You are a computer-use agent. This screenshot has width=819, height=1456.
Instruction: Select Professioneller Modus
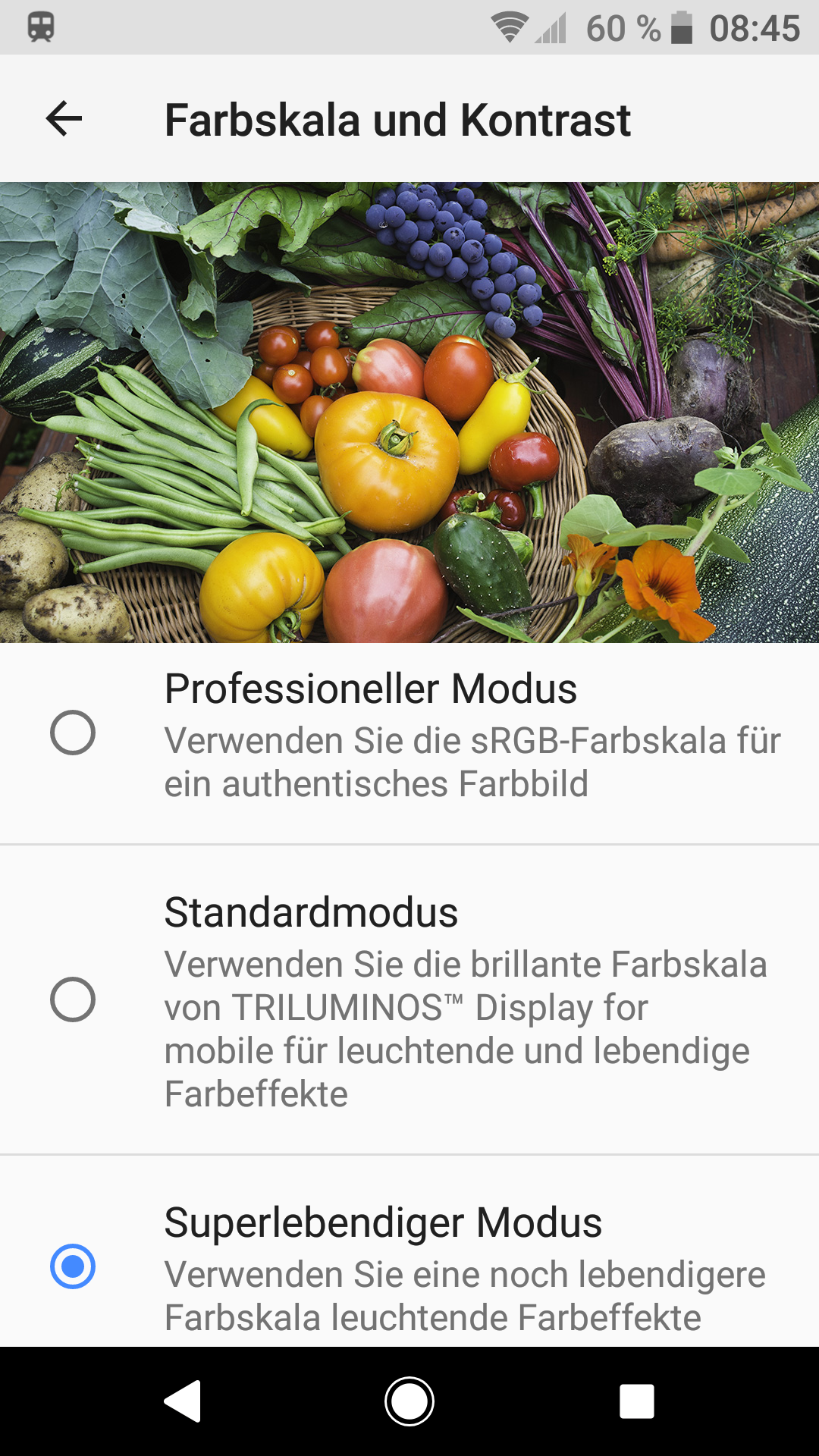(73, 733)
